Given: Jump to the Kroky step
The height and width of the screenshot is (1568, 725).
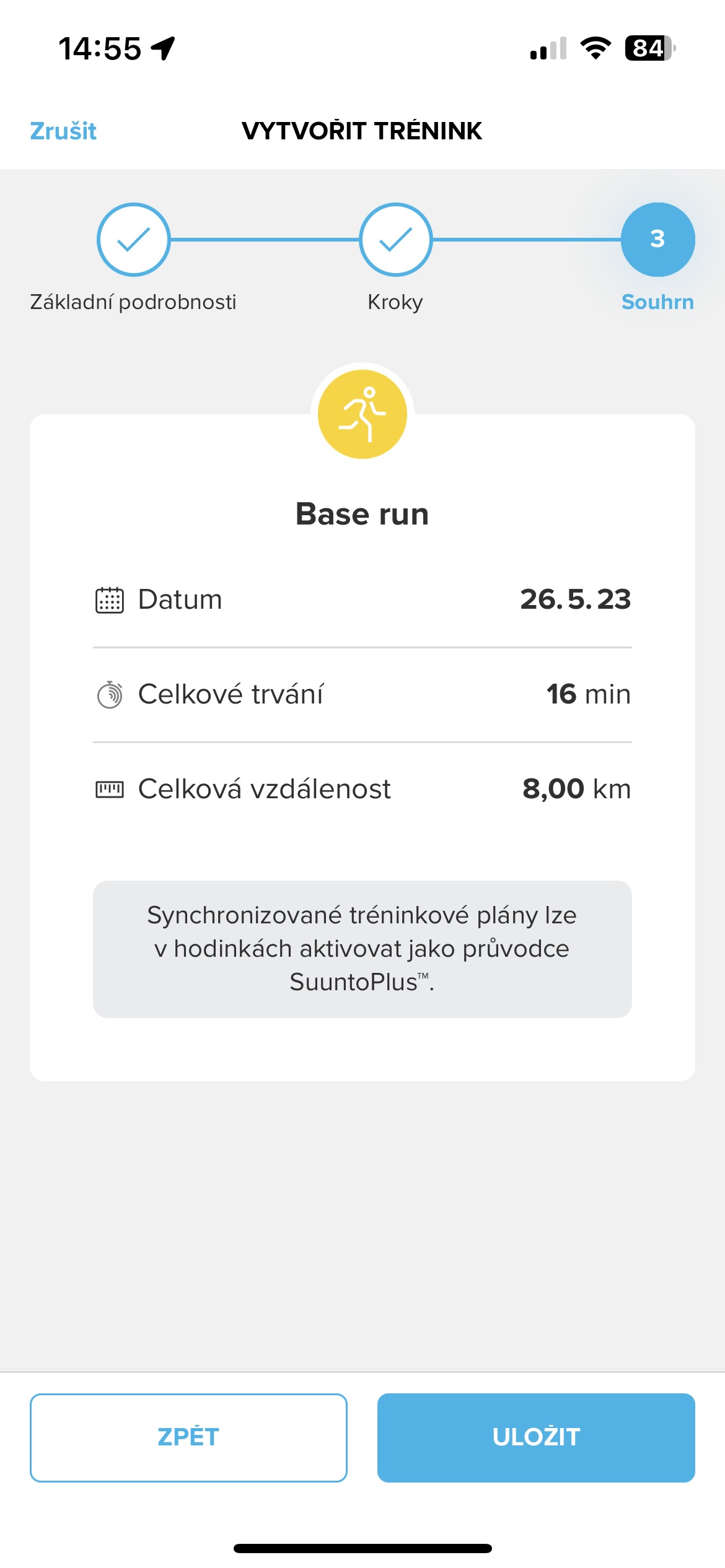Looking at the screenshot, I should [395, 240].
